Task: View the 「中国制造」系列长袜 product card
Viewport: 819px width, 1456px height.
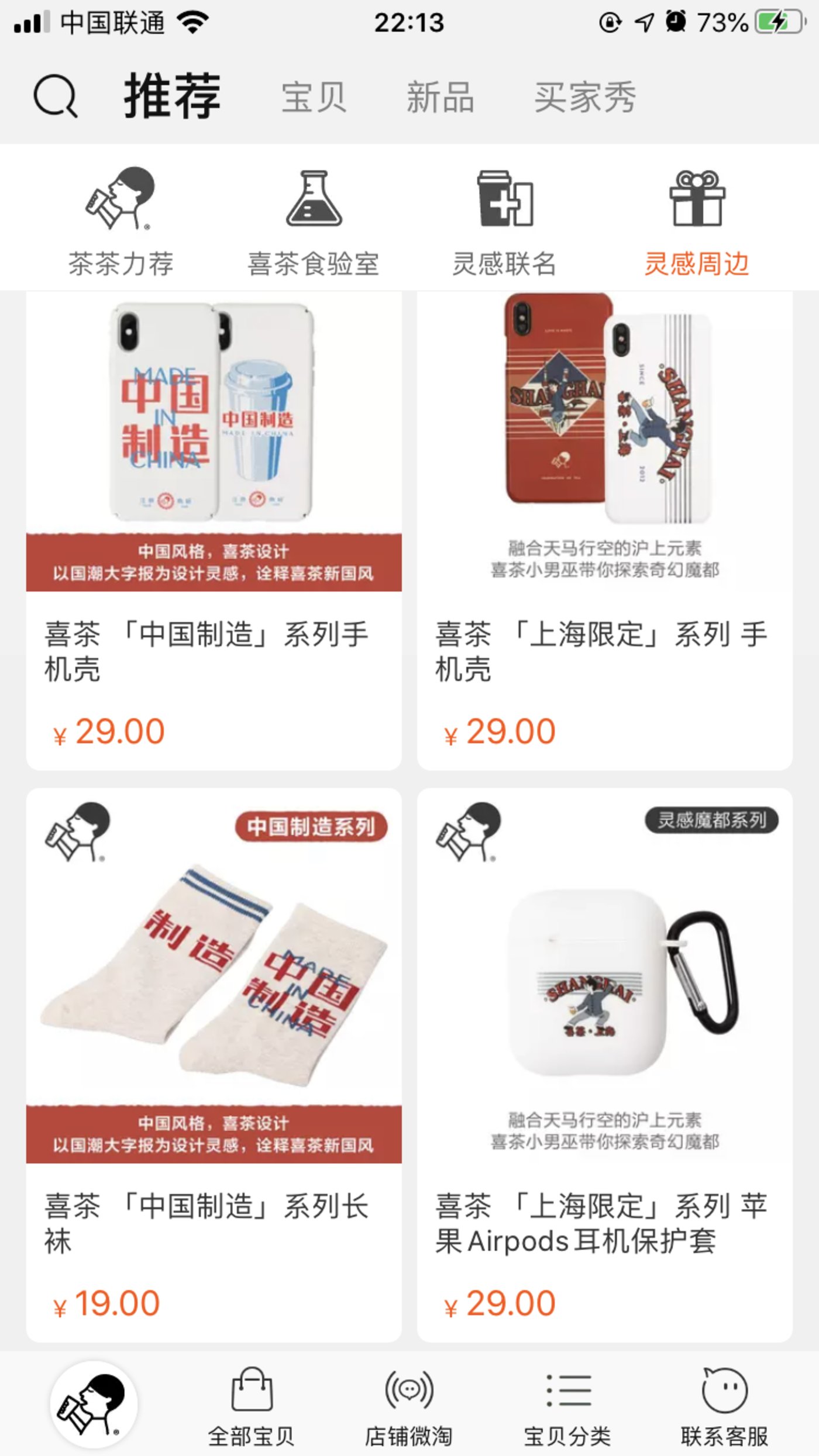Action: click(214, 1064)
